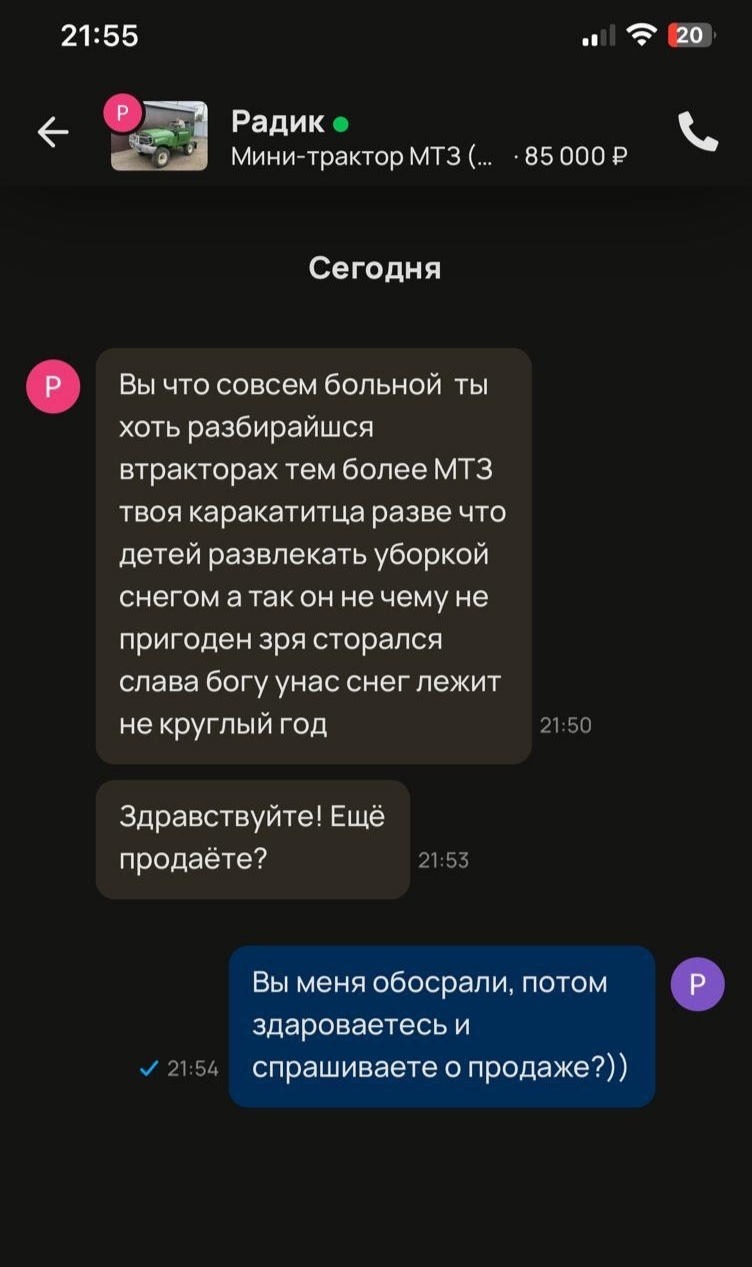The image size is (752, 1267).
Task: Call Радик with the phone icon
Action: [x=697, y=132]
